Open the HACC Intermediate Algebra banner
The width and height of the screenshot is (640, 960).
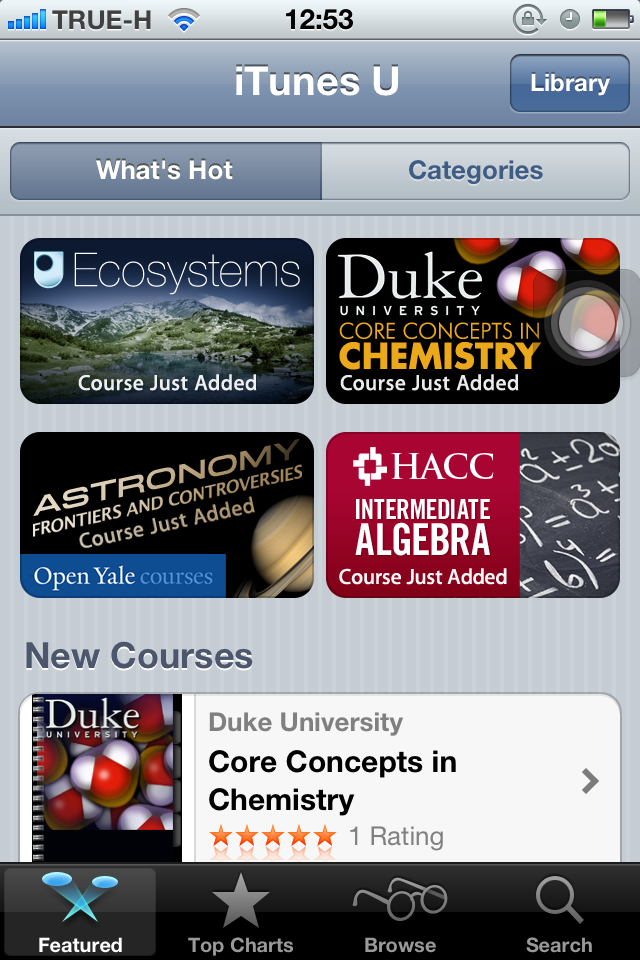click(x=473, y=515)
